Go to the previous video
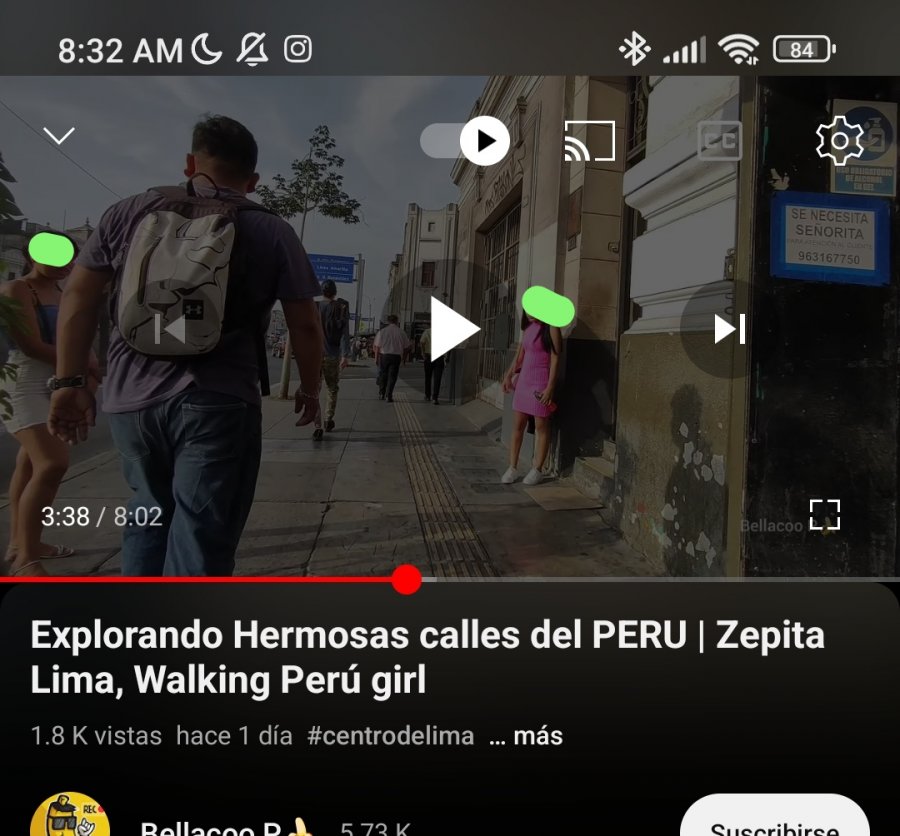The width and height of the screenshot is (900, 836). pyautogui.click(x=172, y=329)
